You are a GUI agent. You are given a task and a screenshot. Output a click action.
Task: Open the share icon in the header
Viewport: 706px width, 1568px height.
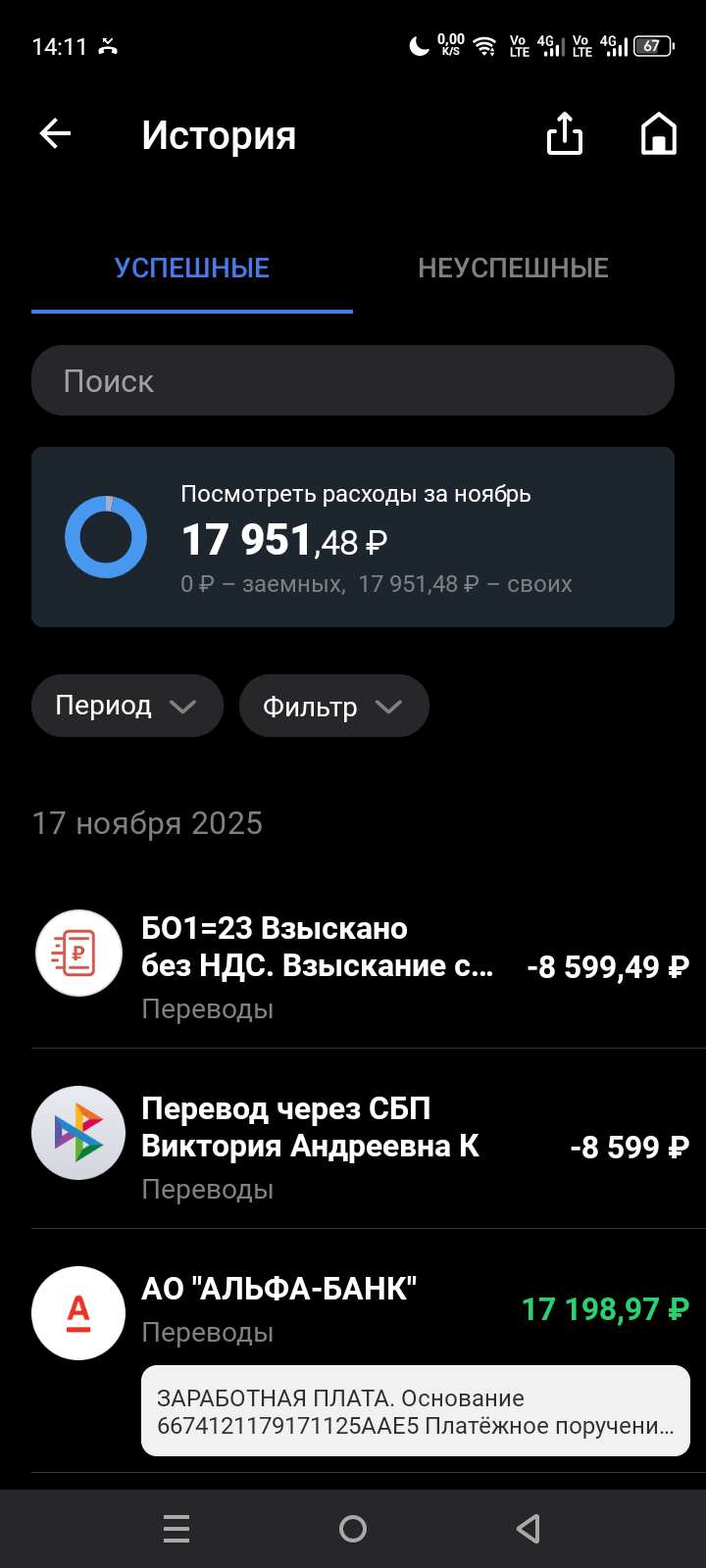pyautogui.click(x=564, y=134)
